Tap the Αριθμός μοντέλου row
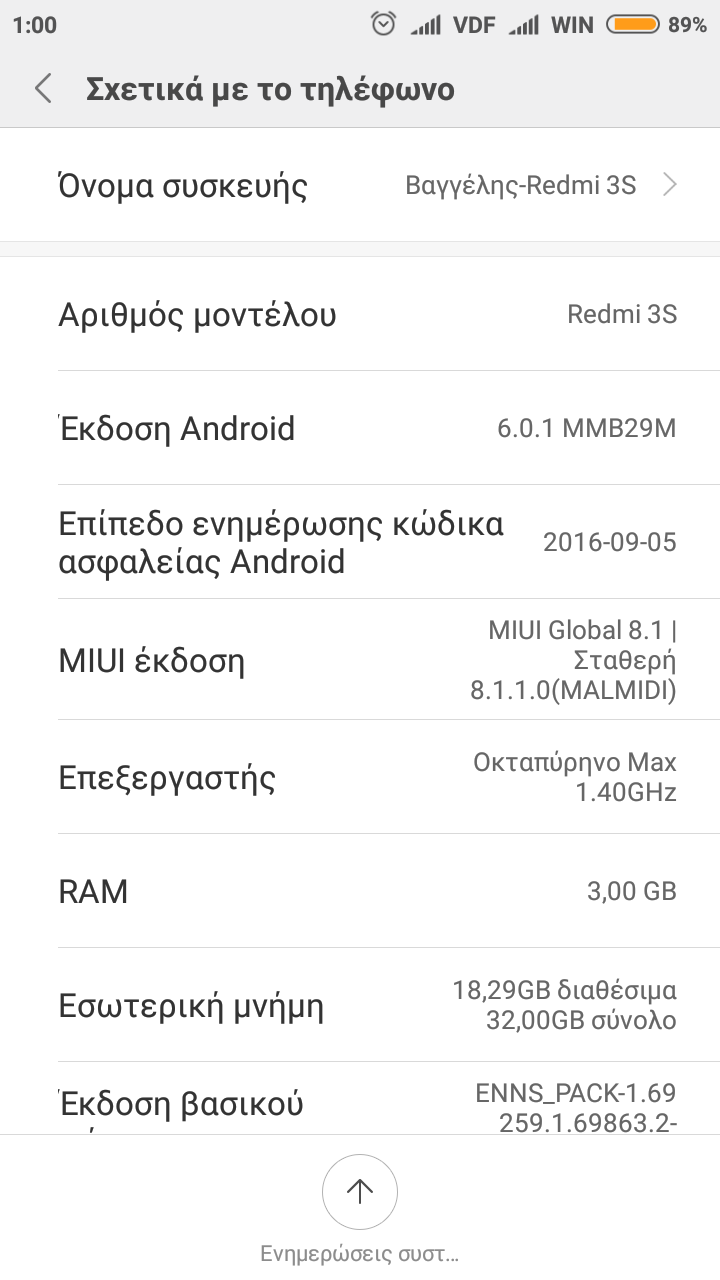 [x=360, y=315]
